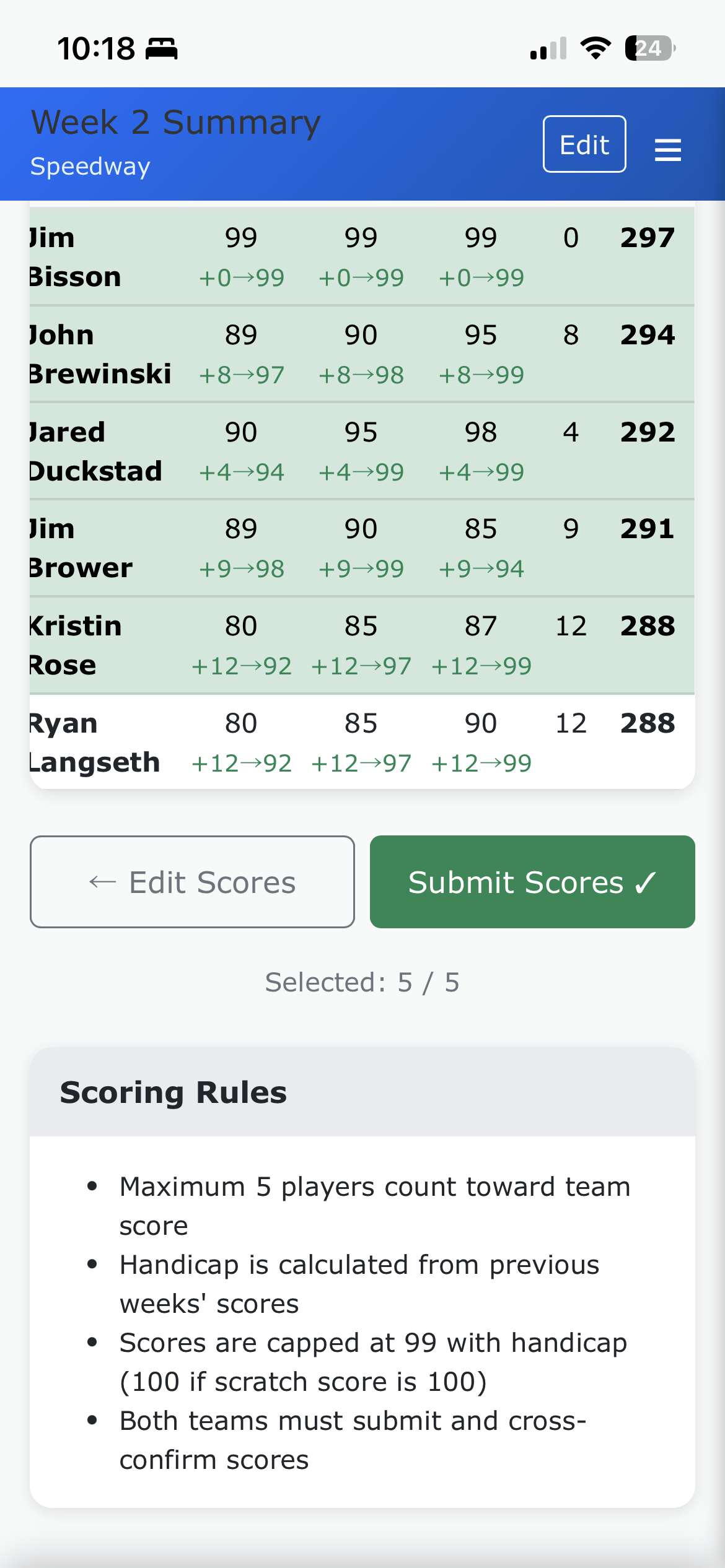The height and width of the screenshot is (1568, 725).
Task: Submit Scores for Week 2
Action: click(532, 881)
